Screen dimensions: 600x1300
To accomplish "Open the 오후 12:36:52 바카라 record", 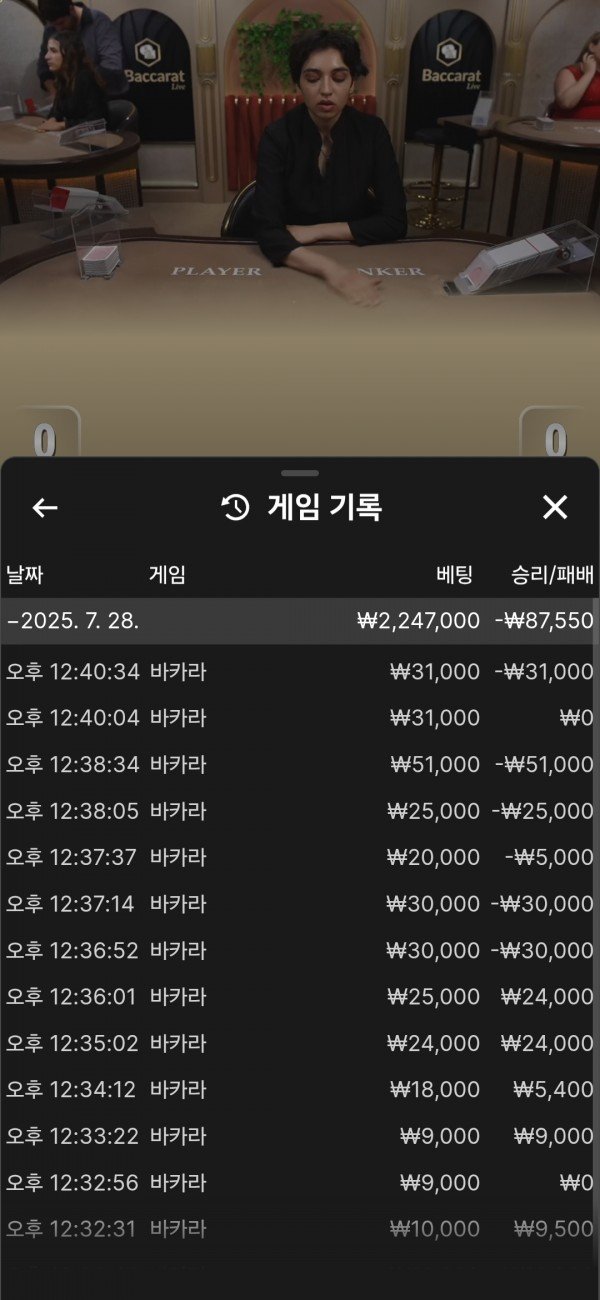I will 298,950.
